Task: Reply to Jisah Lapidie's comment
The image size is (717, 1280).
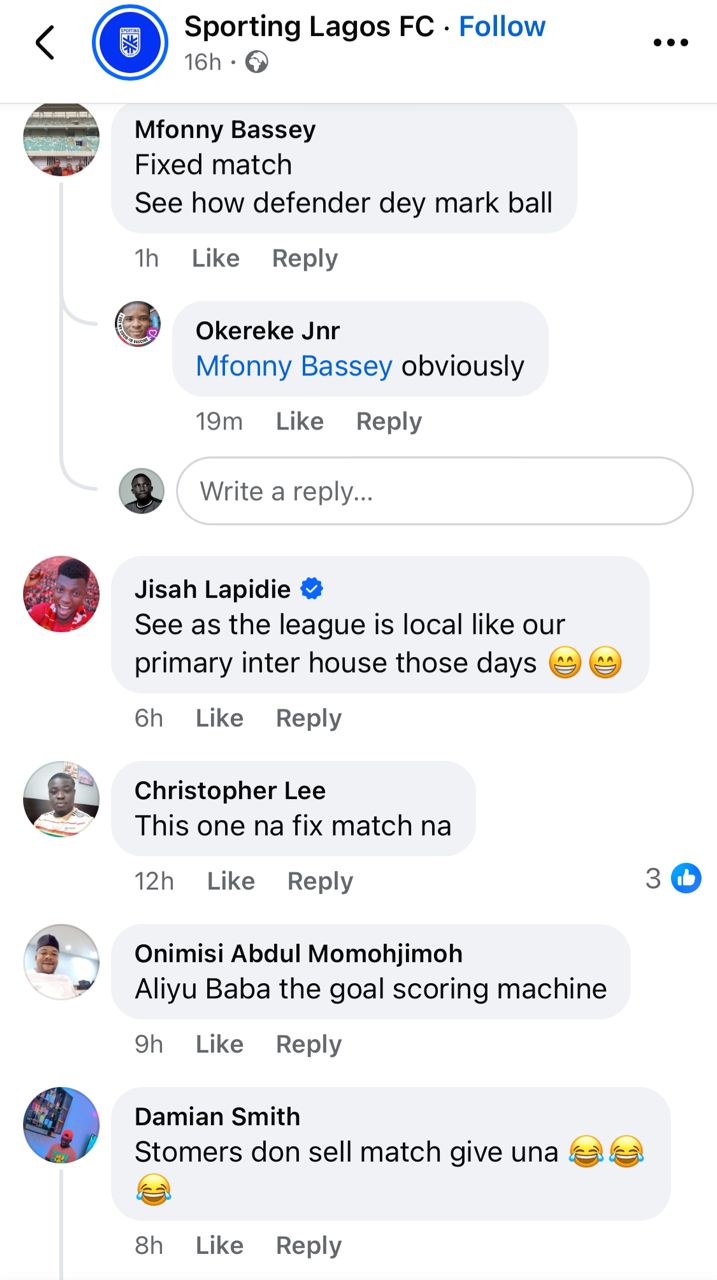Action: click(x=308, y=718)
